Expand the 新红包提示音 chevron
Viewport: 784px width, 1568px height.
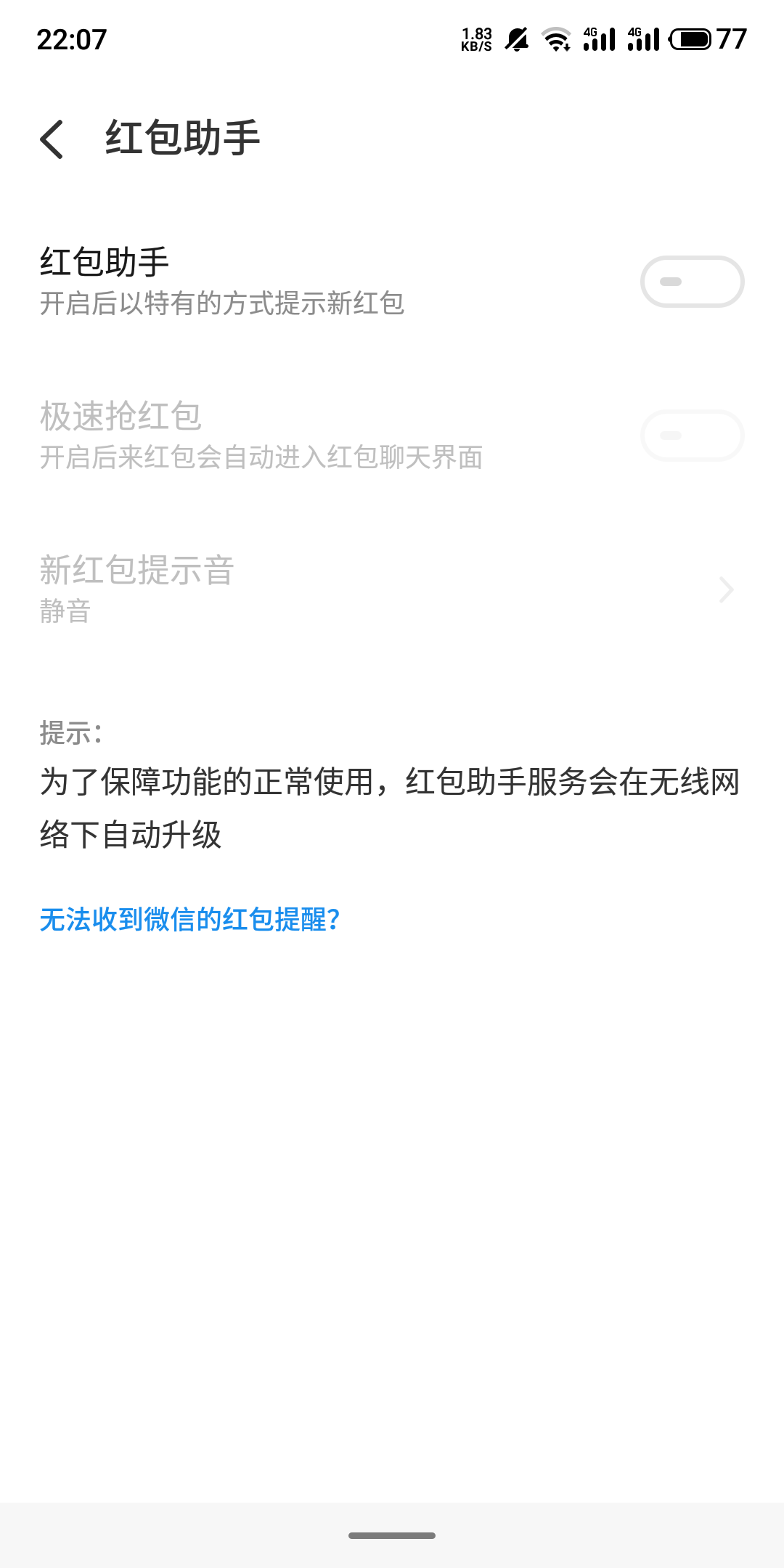725,589
